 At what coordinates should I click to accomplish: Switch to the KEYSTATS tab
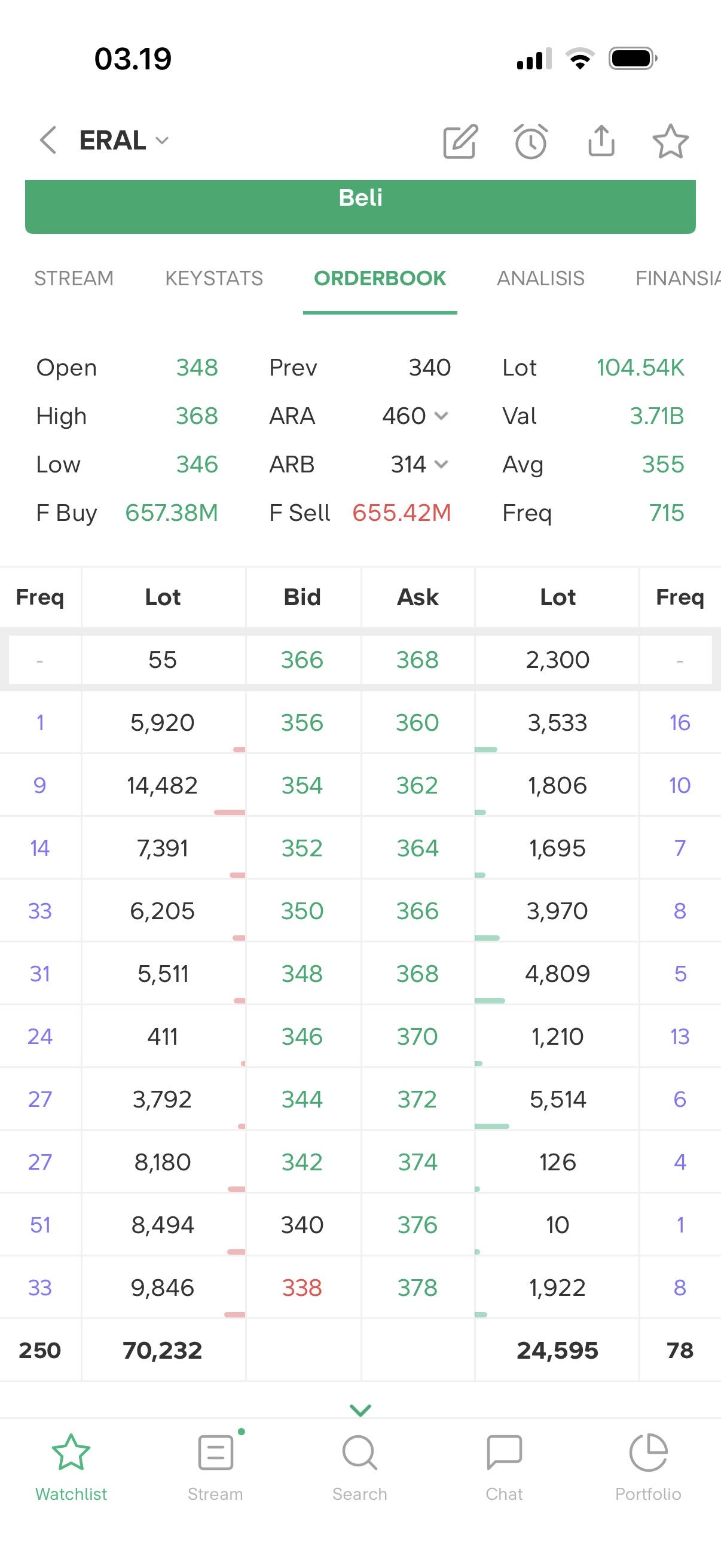(213, 279)
